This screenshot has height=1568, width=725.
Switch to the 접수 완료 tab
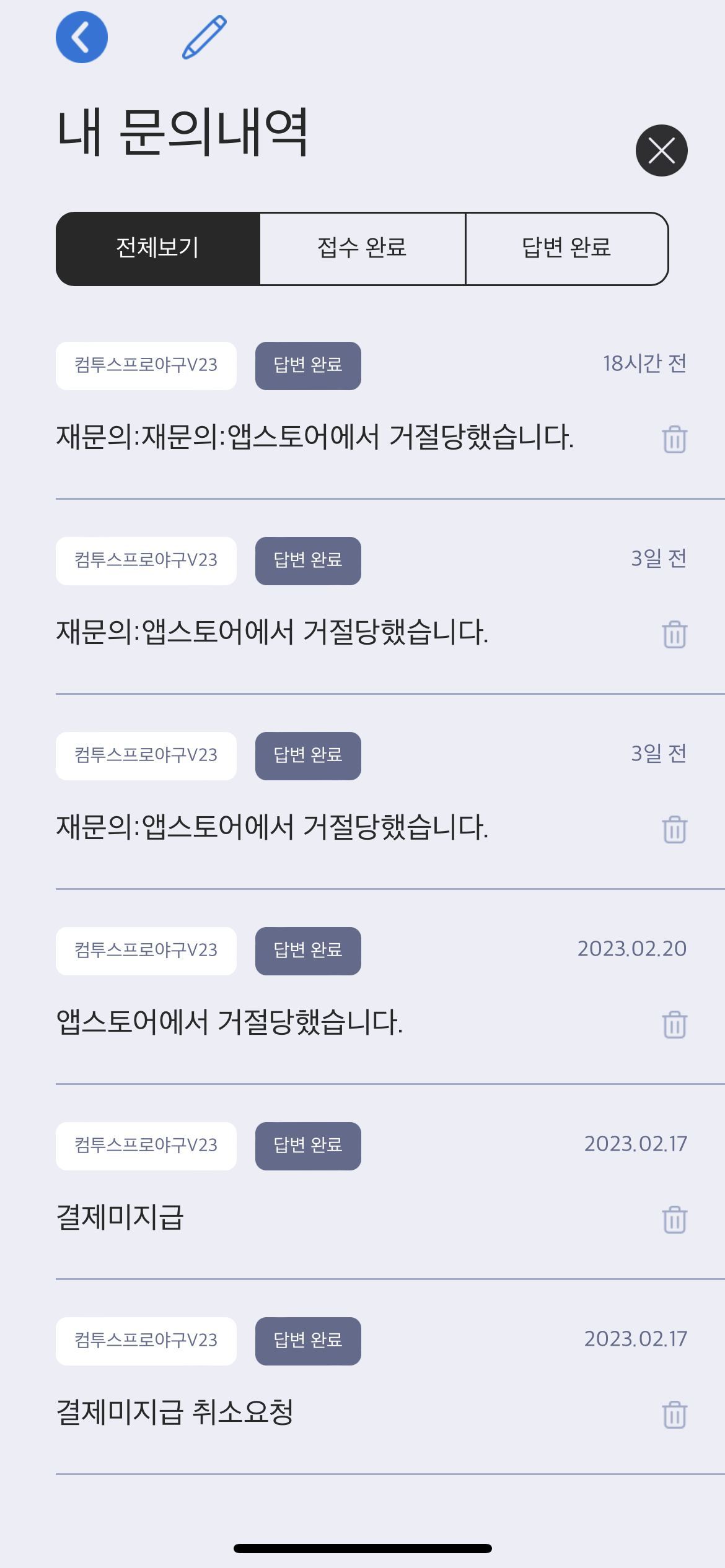[362, 248]
